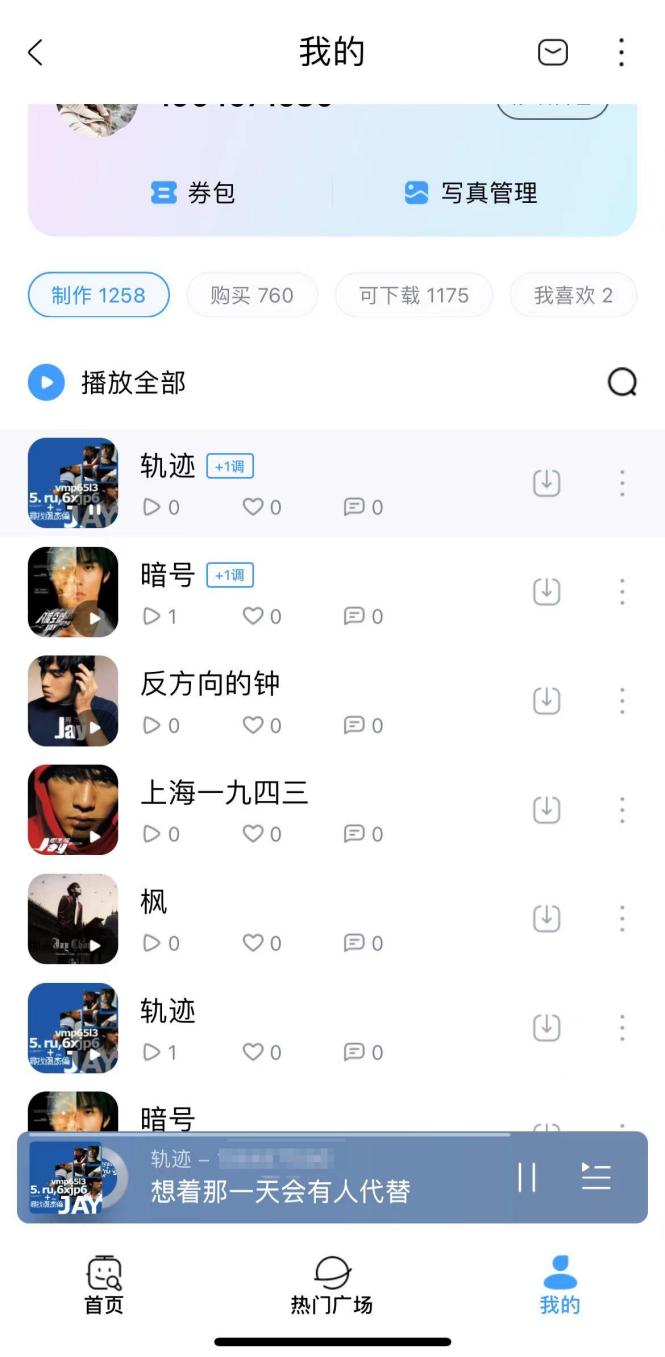
Task: Open the messages inbox icon
Action: tap(553, 52)
